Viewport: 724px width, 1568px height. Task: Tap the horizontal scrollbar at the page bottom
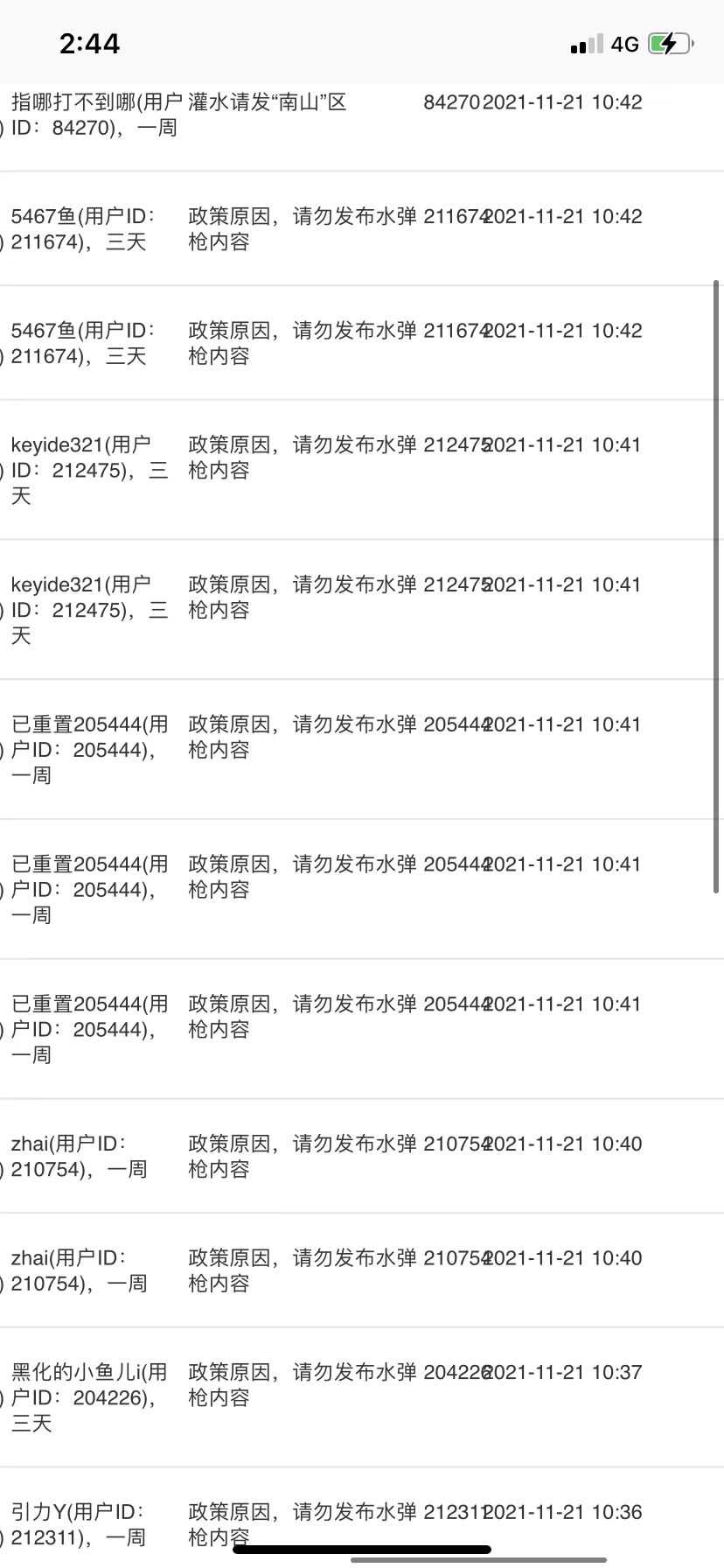pos(478,1559)
